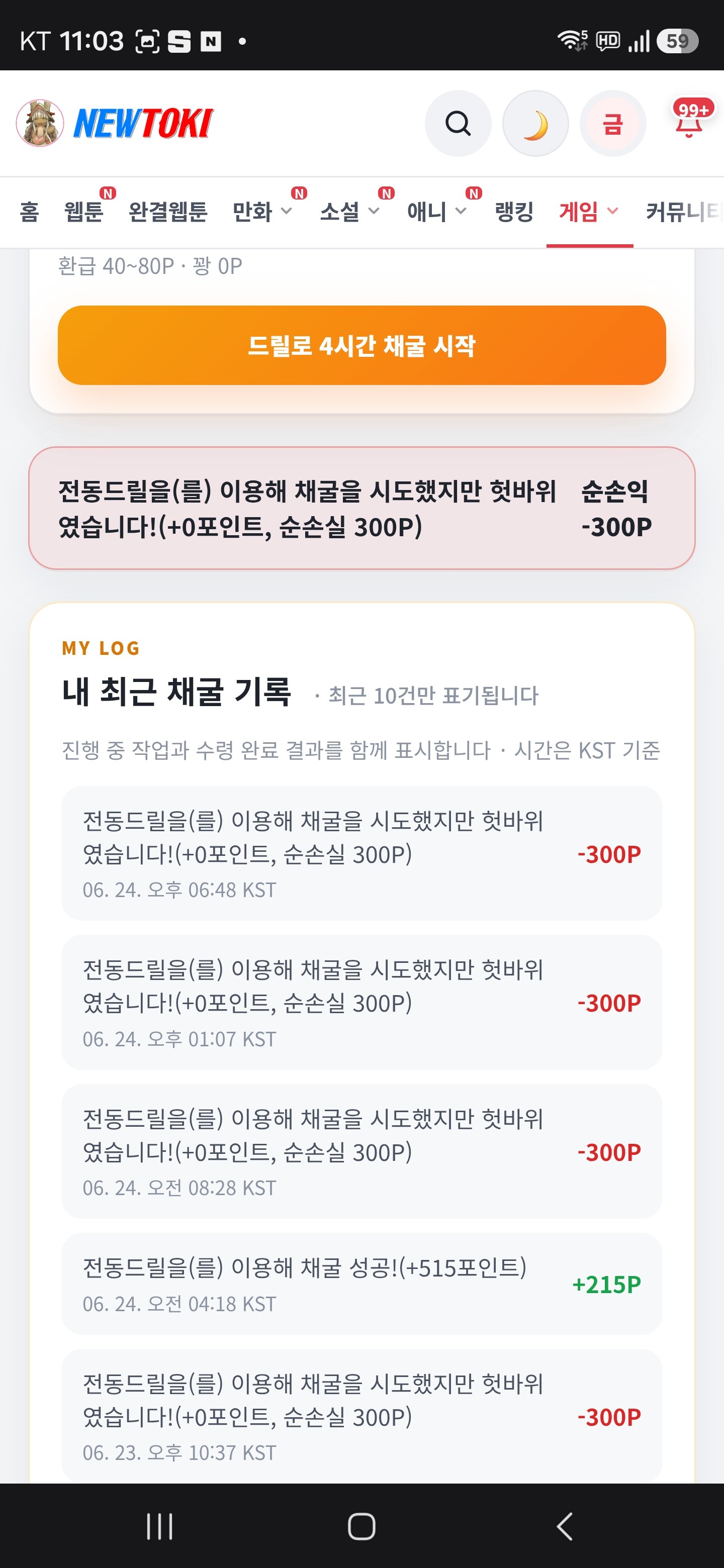Go to the 홈 tab

[29, 212]
